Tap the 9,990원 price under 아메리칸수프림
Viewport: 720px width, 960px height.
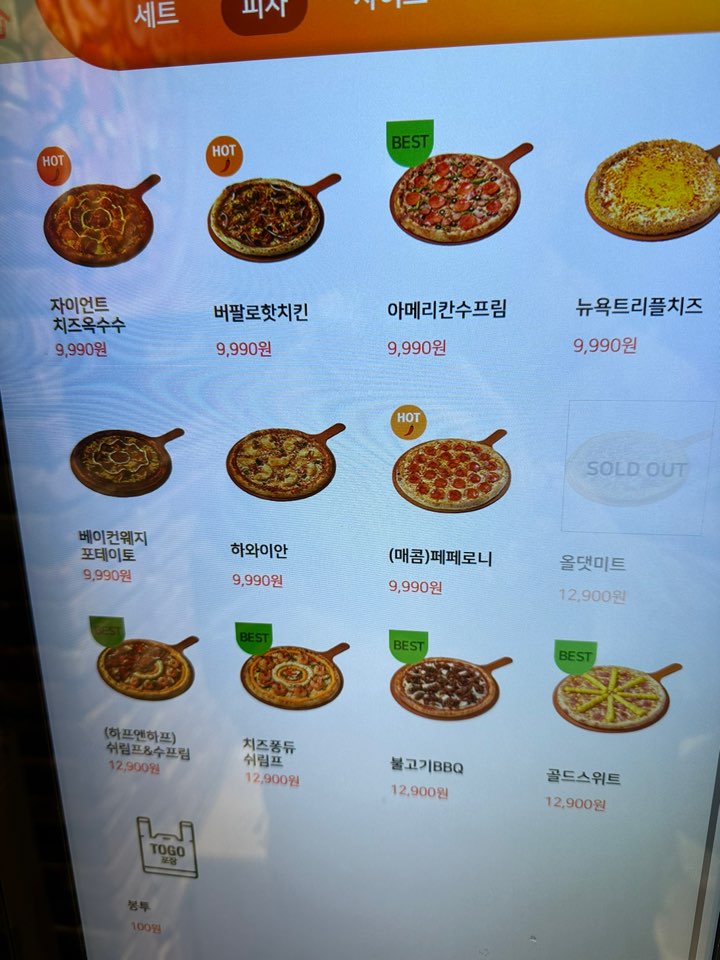[x=419, y=347]
